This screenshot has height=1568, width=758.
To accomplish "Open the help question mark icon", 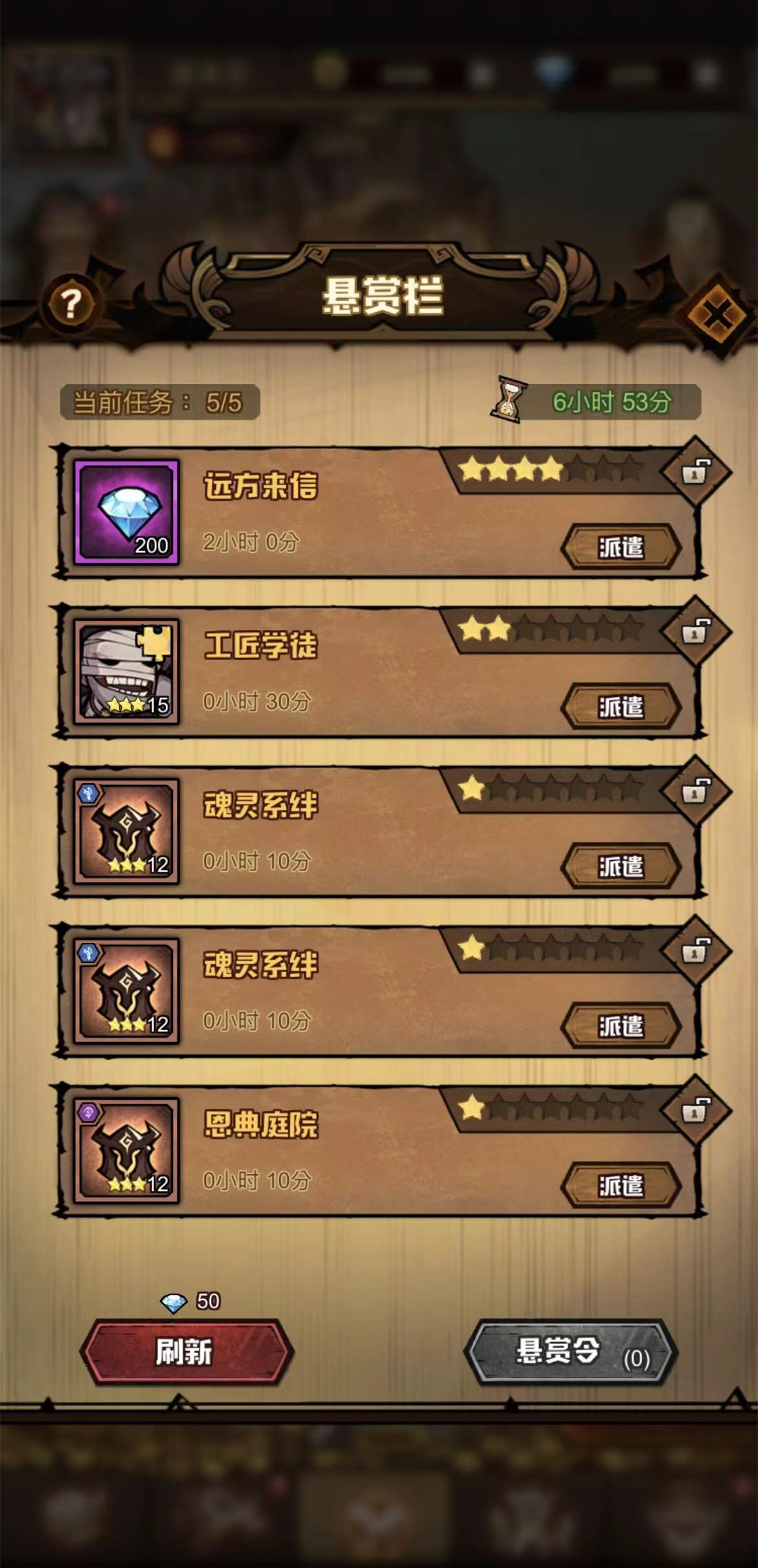I will click(71, 303).
